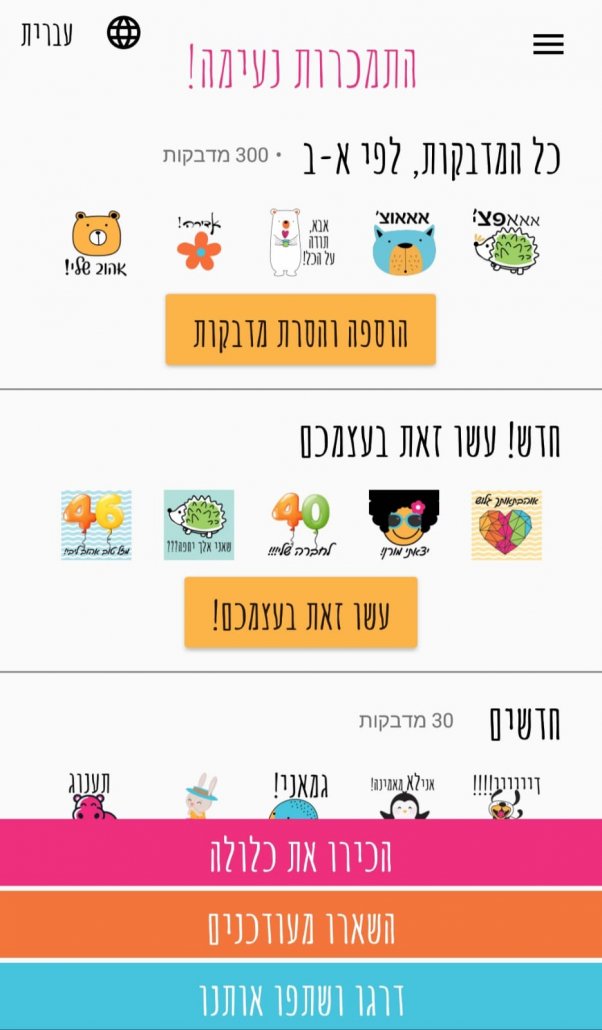Select the white bear אבא תודה sticker
This screenshot has width=602, height=1030.
[x=301, y=242]
